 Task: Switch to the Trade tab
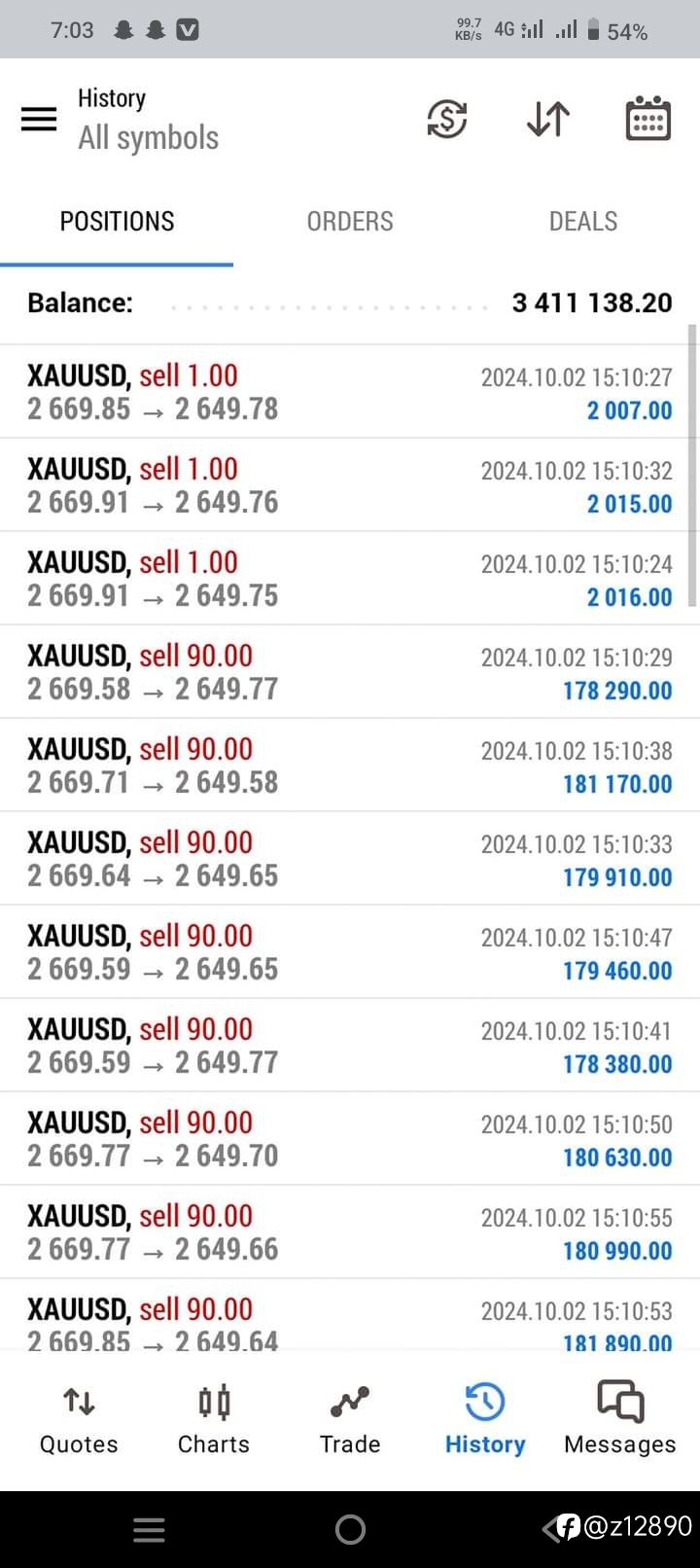coord(350,1420)
